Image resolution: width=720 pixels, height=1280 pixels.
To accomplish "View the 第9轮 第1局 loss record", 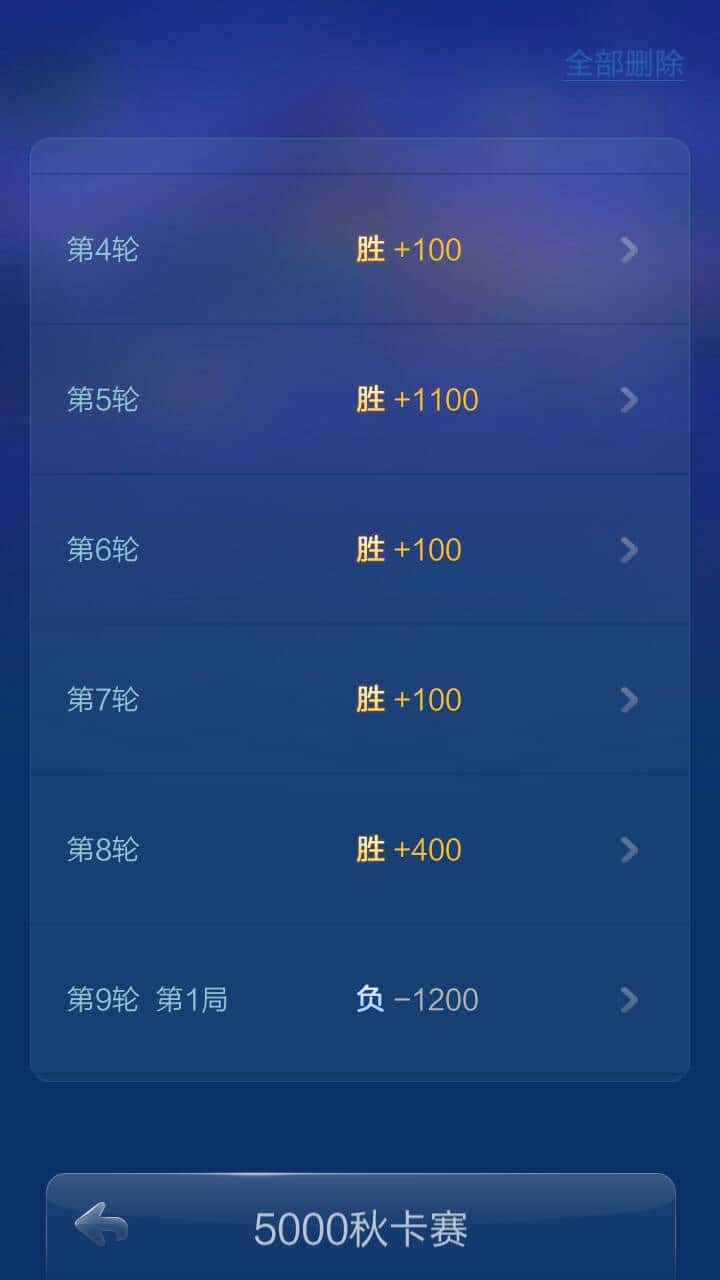I will pos(360,999).
